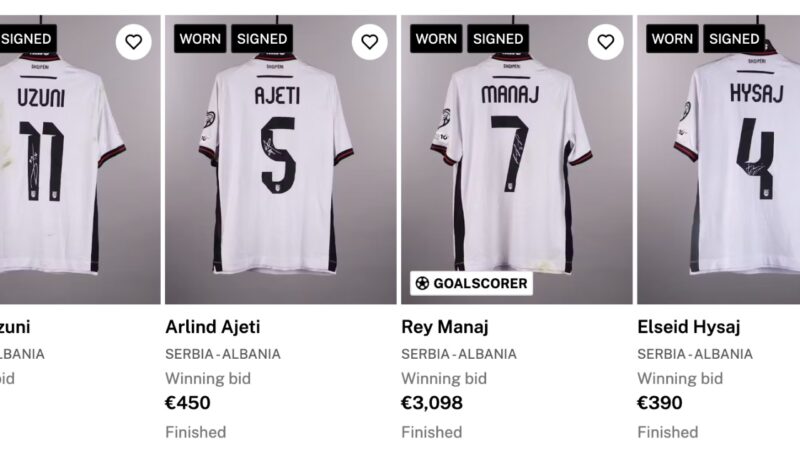Favorite the Uzuni number 11 shirt
800x450 pixels.
point(133,42)
